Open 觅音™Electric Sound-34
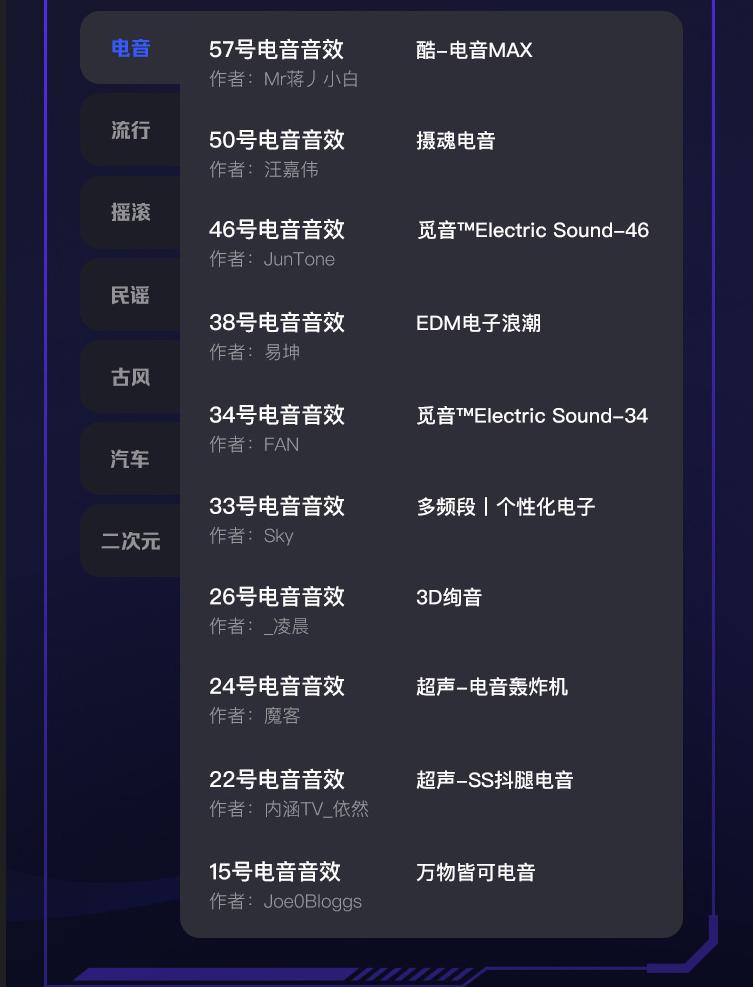Screen dimensions: 753x987 click(x=533, y=415)
